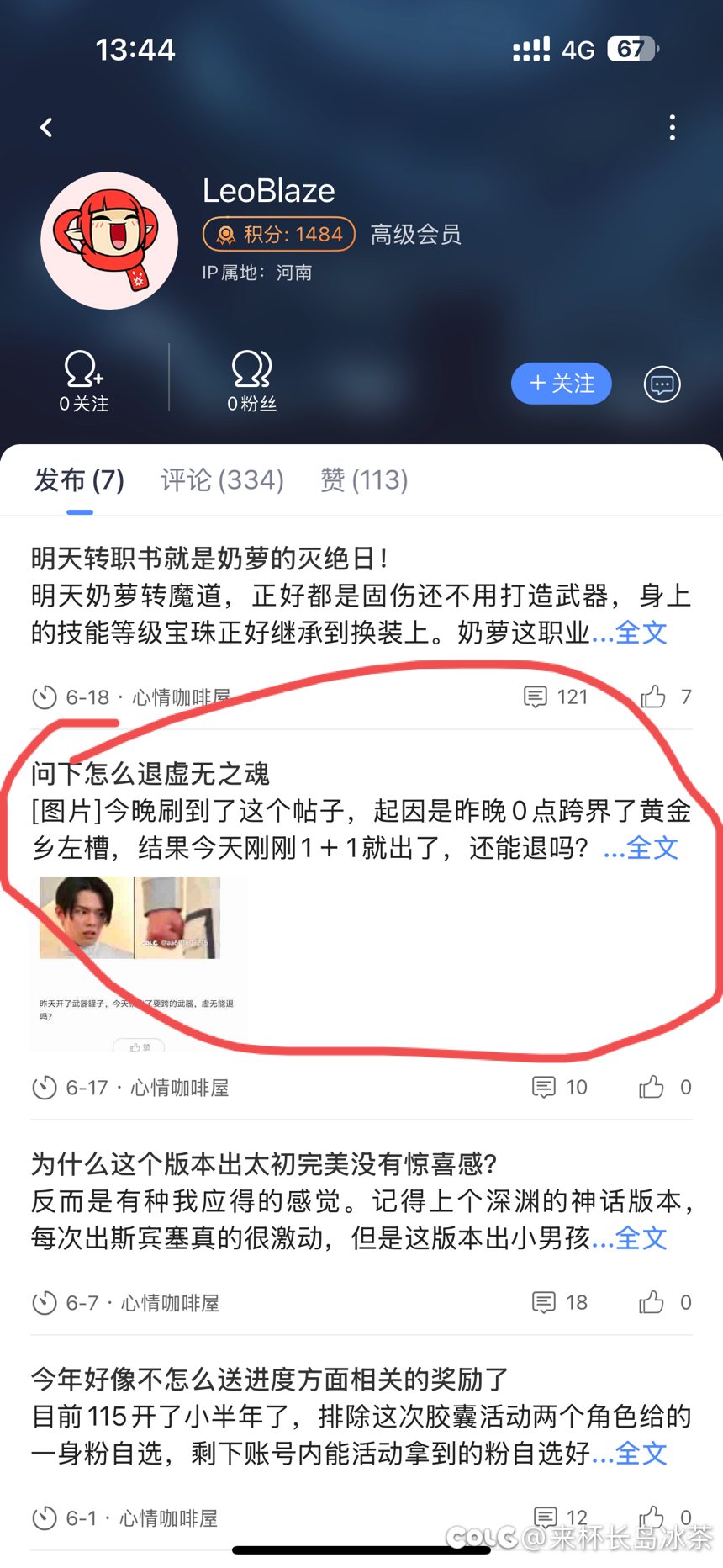Select the 发布 (7) tab

point(79,479)
